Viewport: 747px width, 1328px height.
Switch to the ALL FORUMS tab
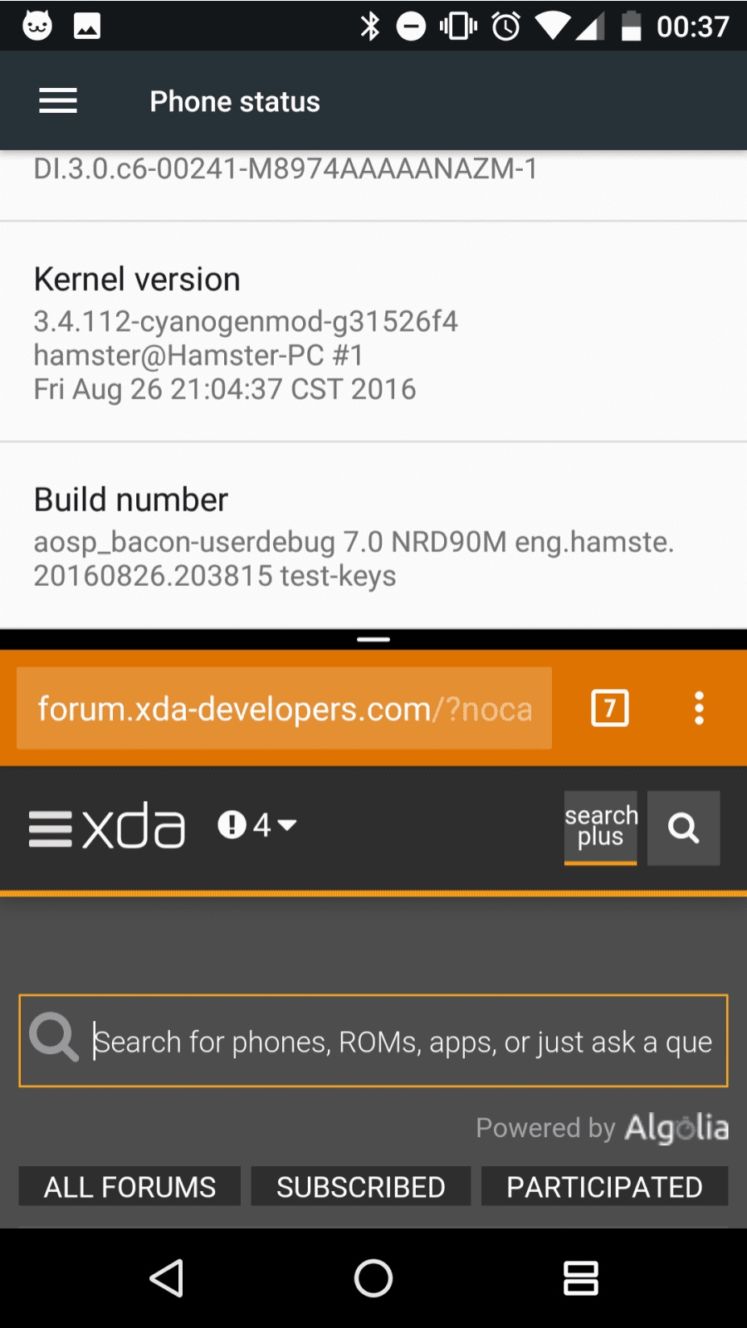tap(130, 1186)
